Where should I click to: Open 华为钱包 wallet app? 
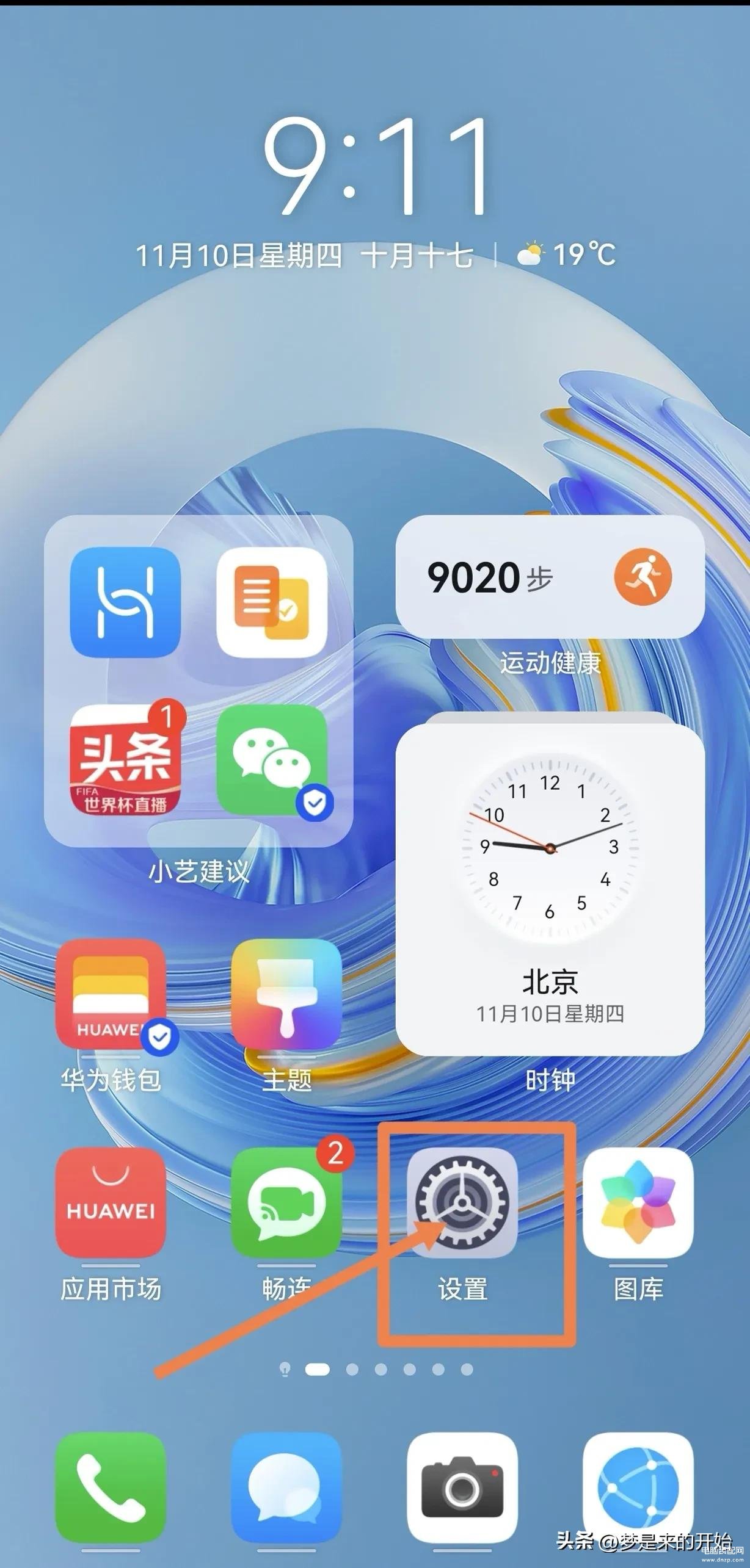point(111,994)
